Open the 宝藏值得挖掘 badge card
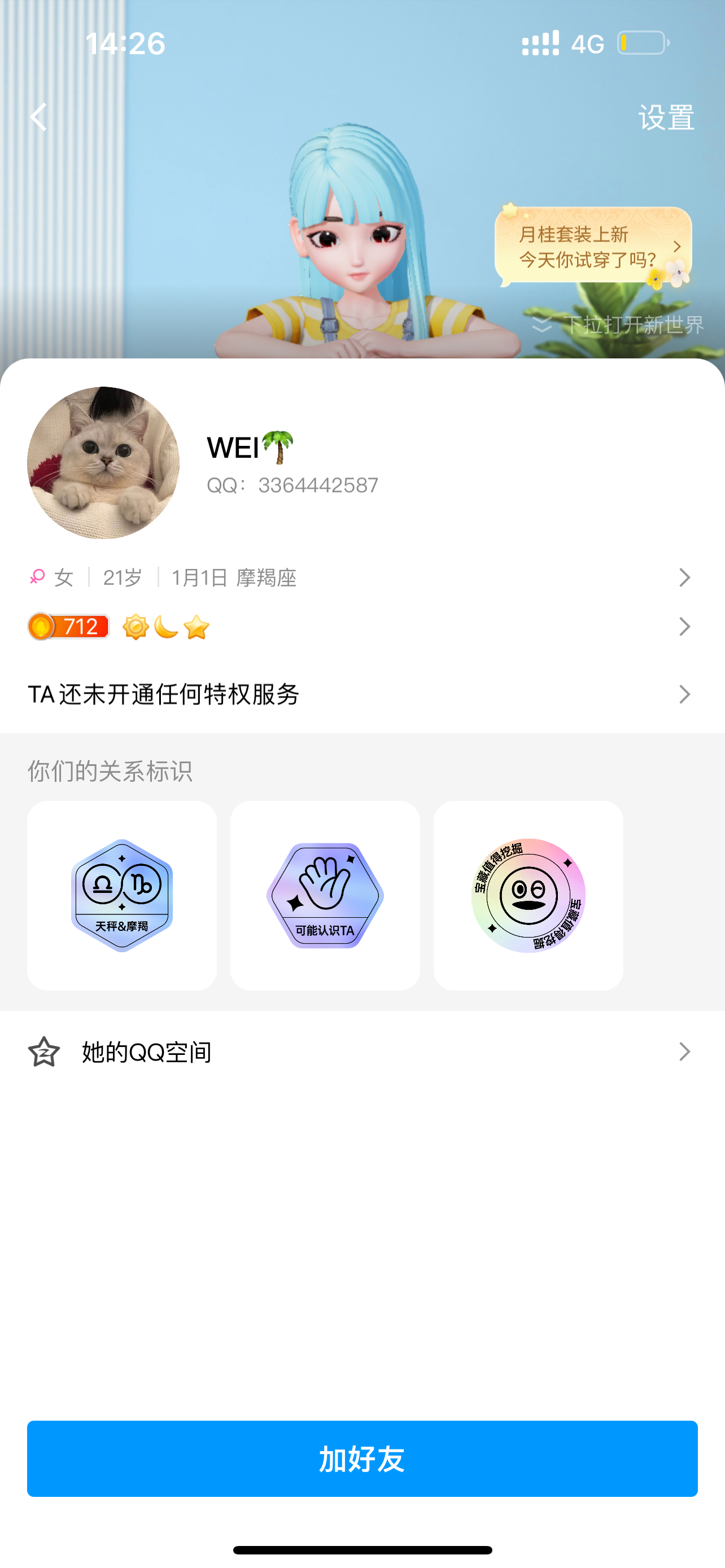Viewport: 725px width, 1568px height. click(528, 895)
